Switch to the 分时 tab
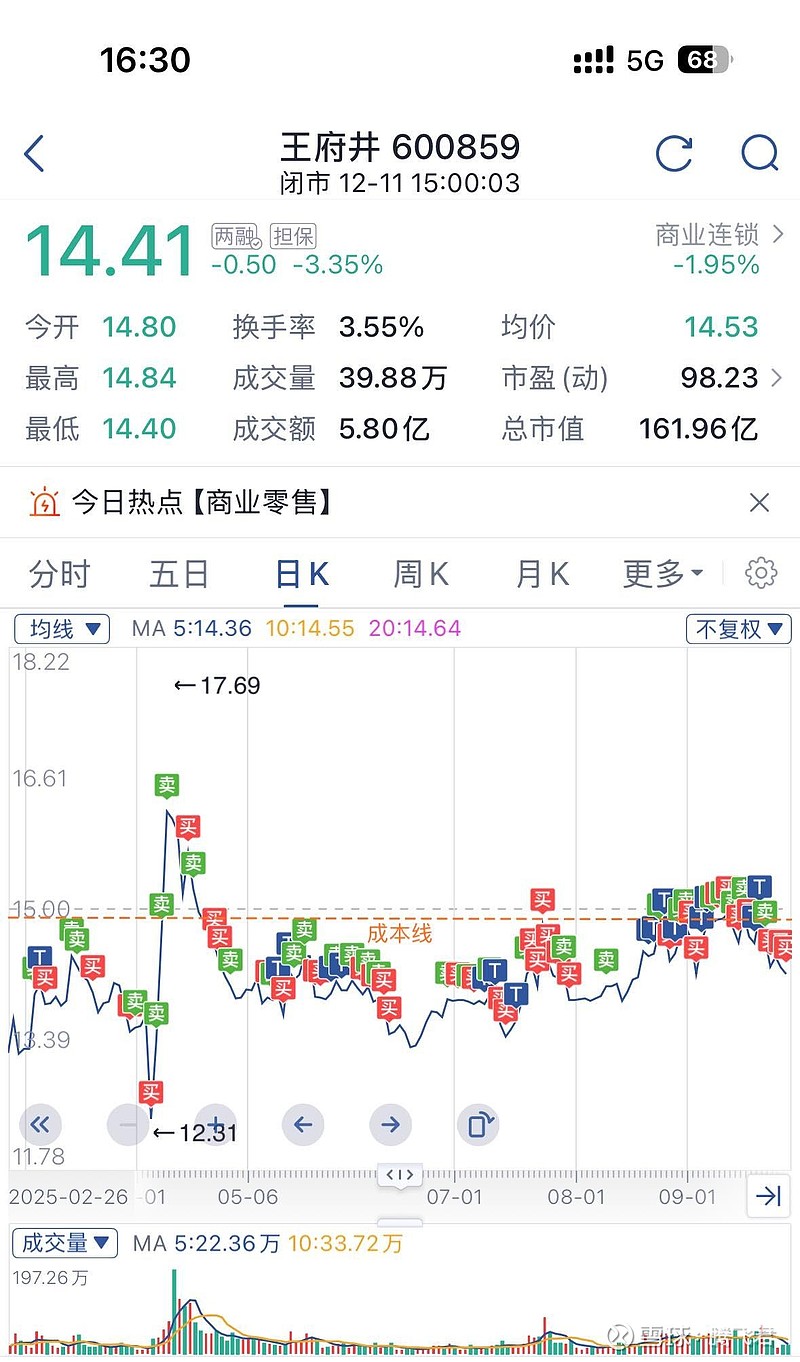 60,573
